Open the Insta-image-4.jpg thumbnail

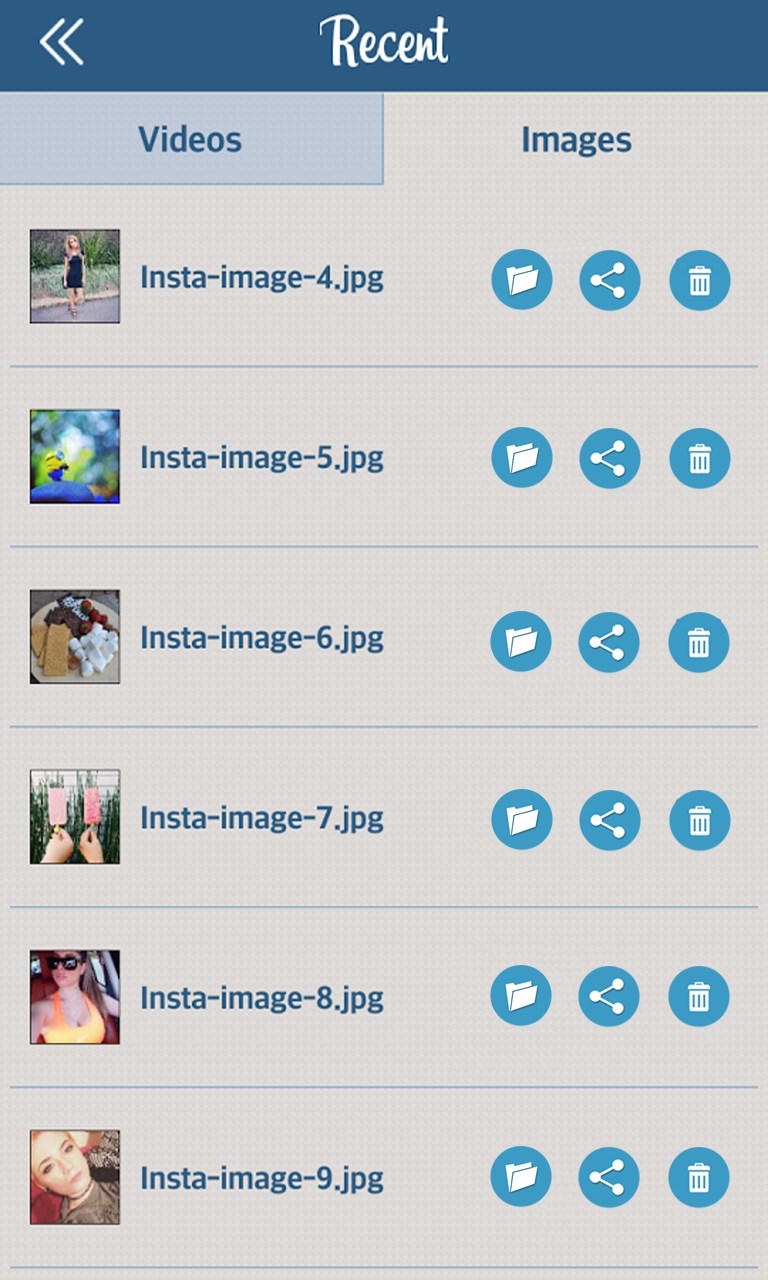pos(74,277)
